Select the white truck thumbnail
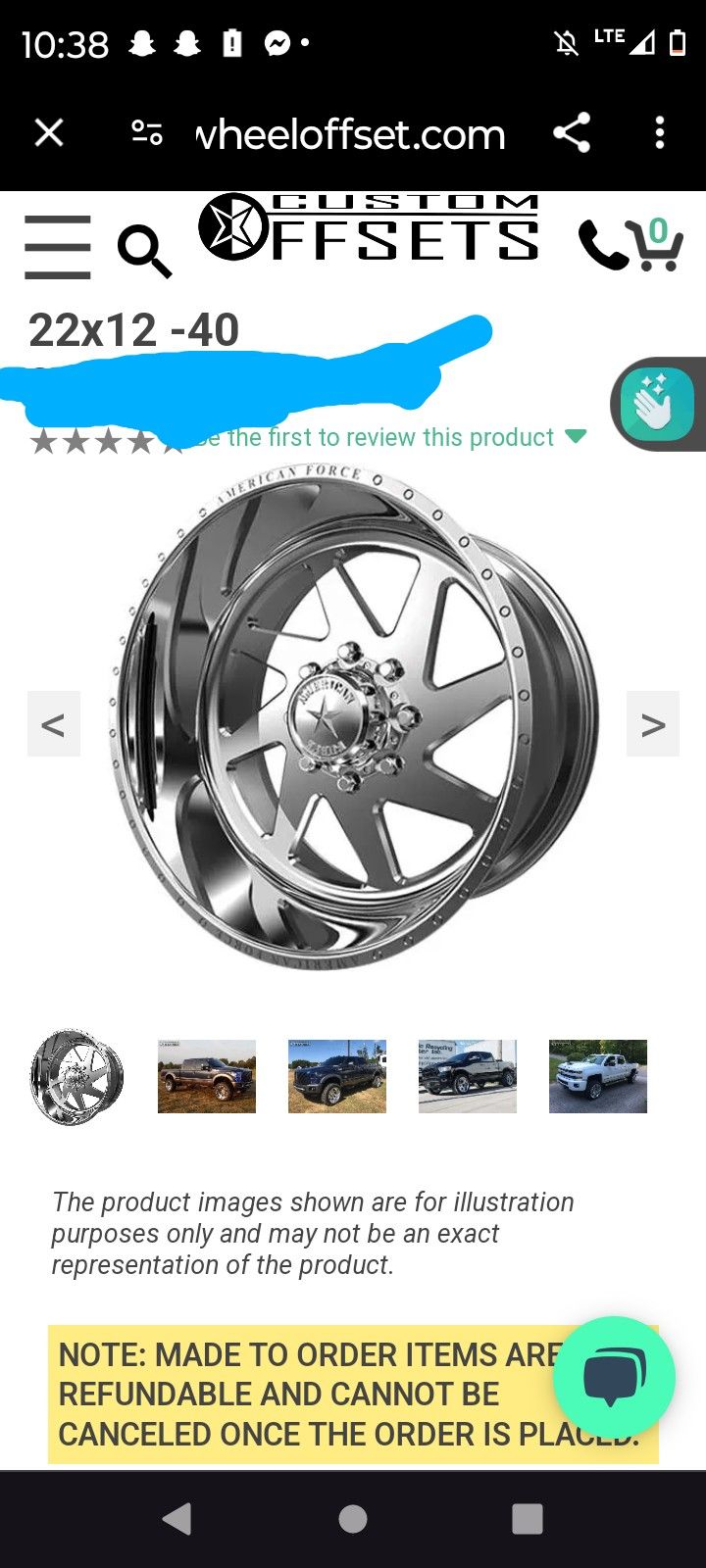This screenshot has width=706, height=1568. pos(597,1075)
